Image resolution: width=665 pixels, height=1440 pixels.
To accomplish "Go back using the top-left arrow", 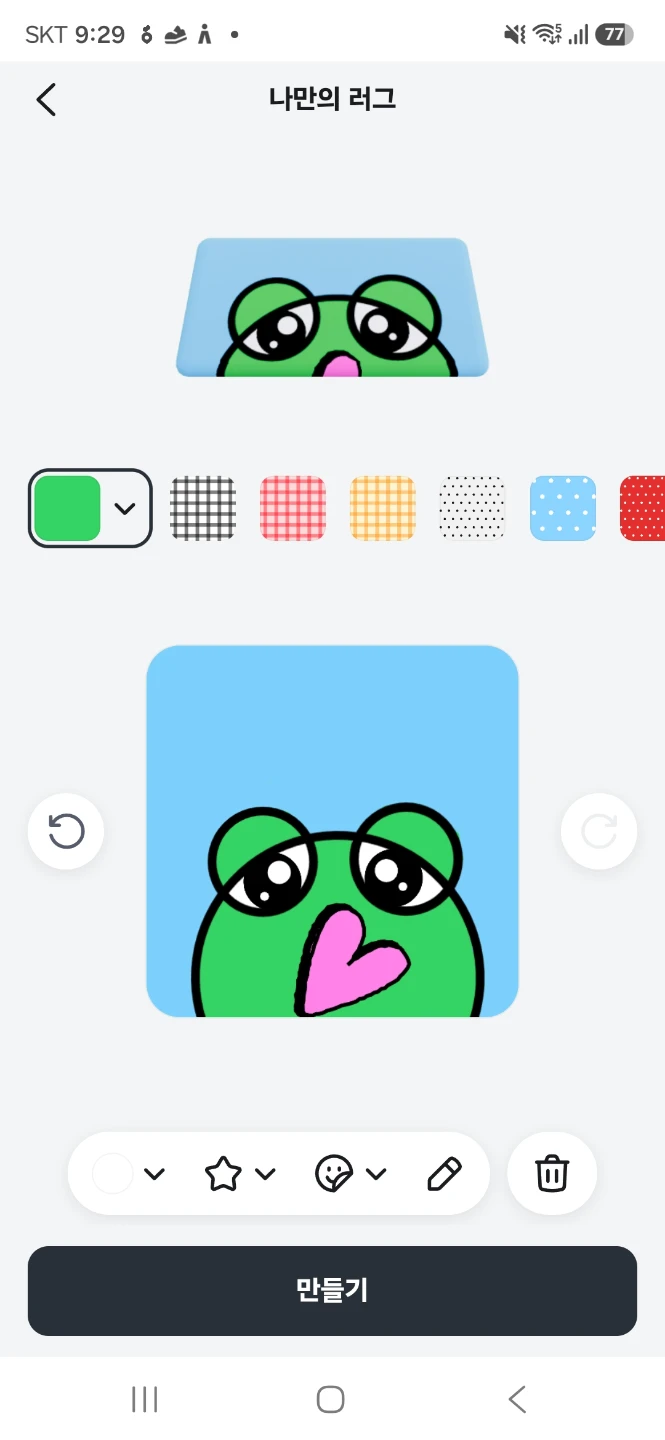I will click(x=46, y=99).
